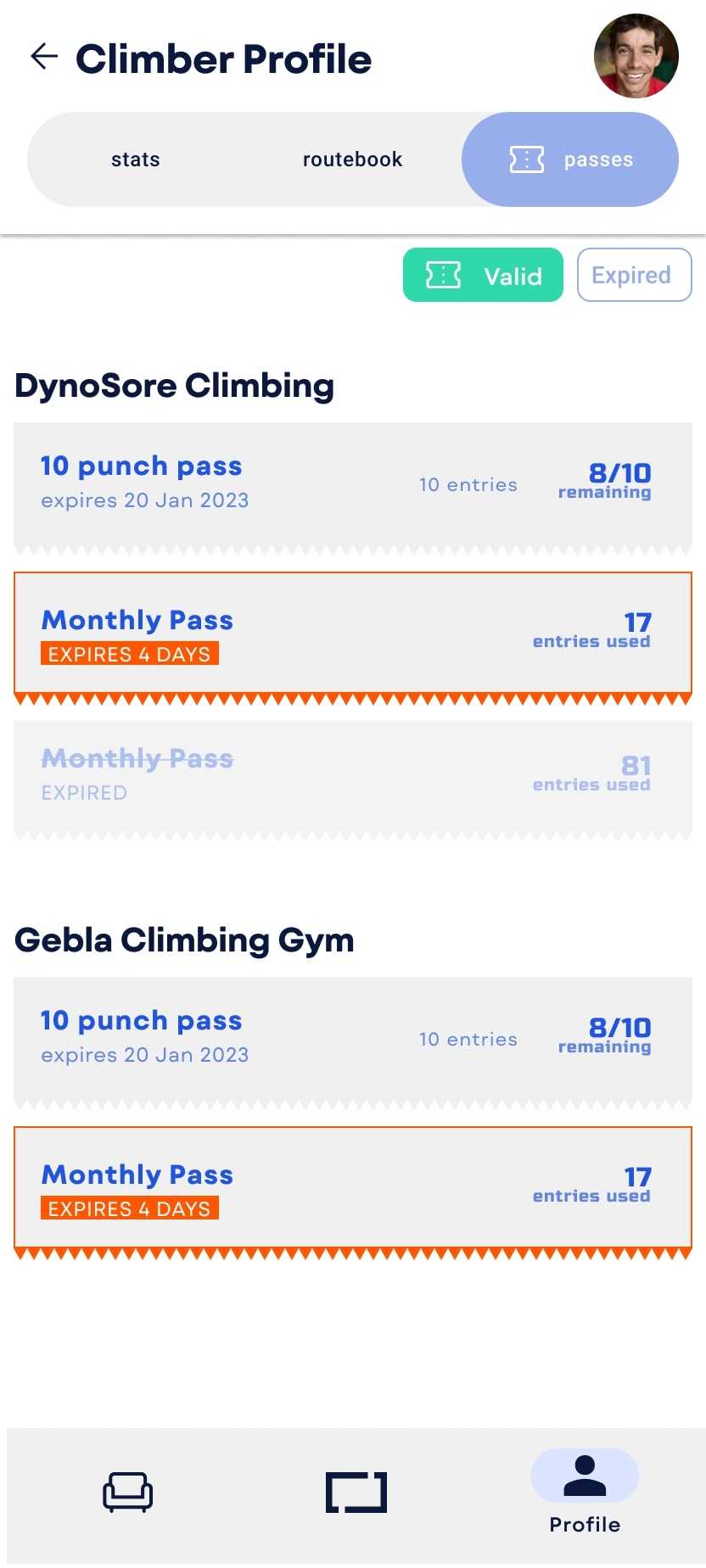
Task: Open the Gebla 10 punch pass
Action: (x=353, y=1036)
